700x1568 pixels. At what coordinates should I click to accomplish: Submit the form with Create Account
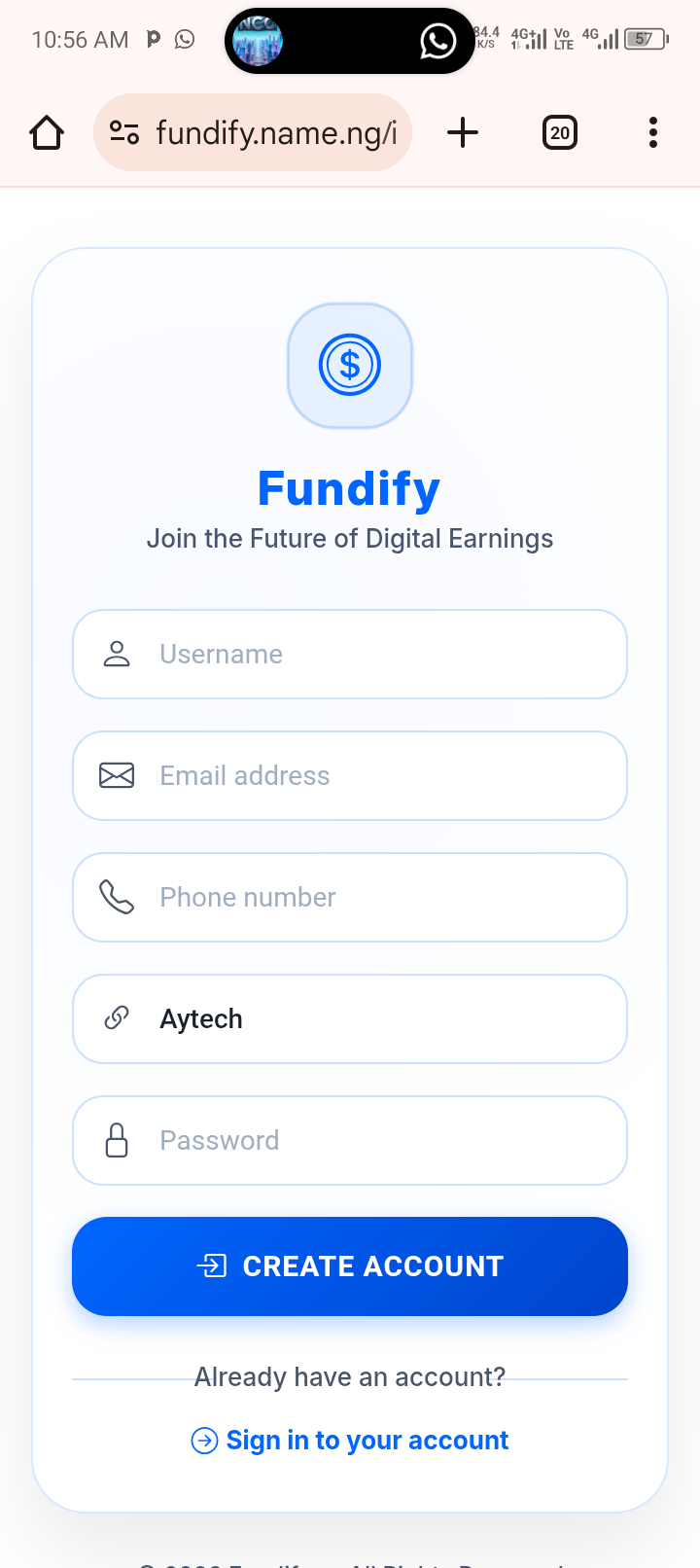tap(350, 1265)
